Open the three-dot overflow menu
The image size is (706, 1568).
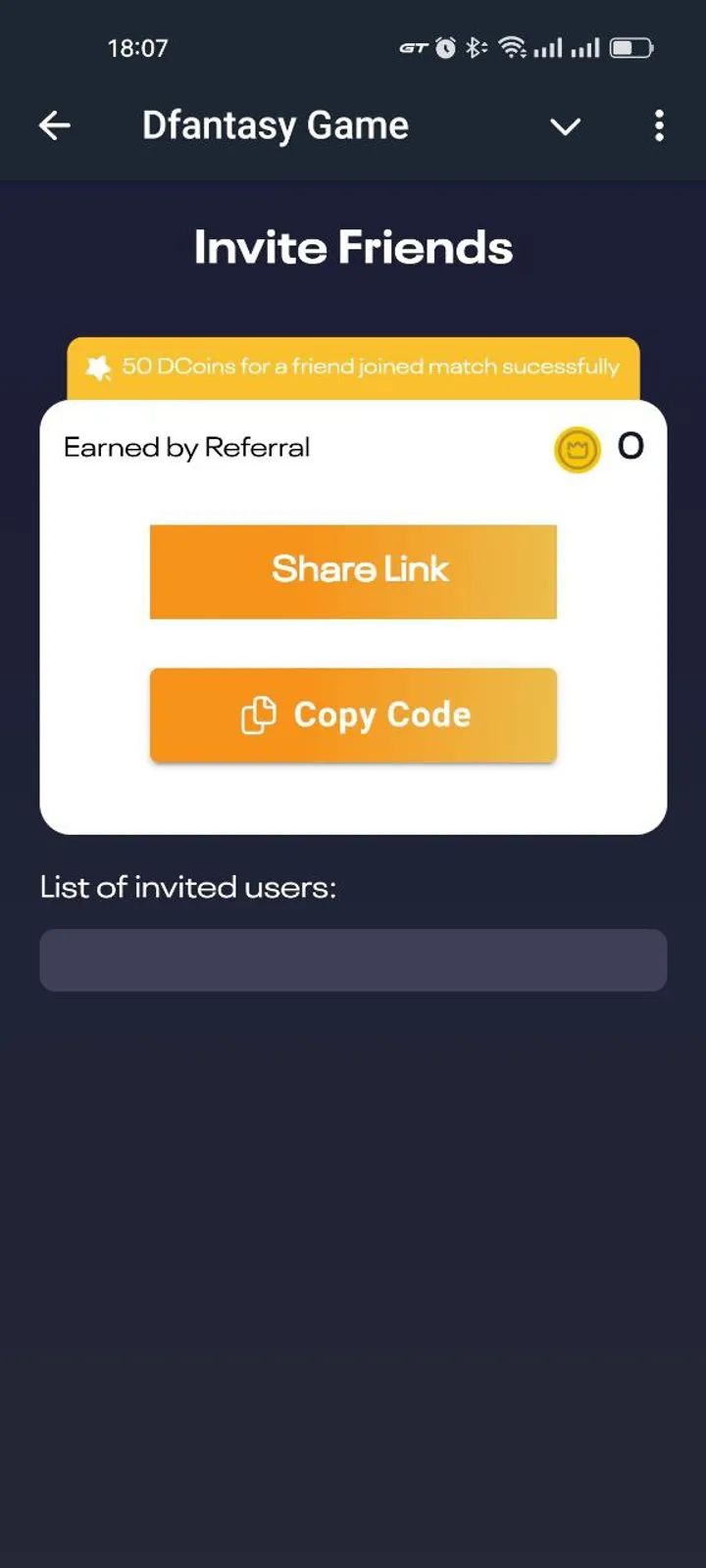[659, 126]
